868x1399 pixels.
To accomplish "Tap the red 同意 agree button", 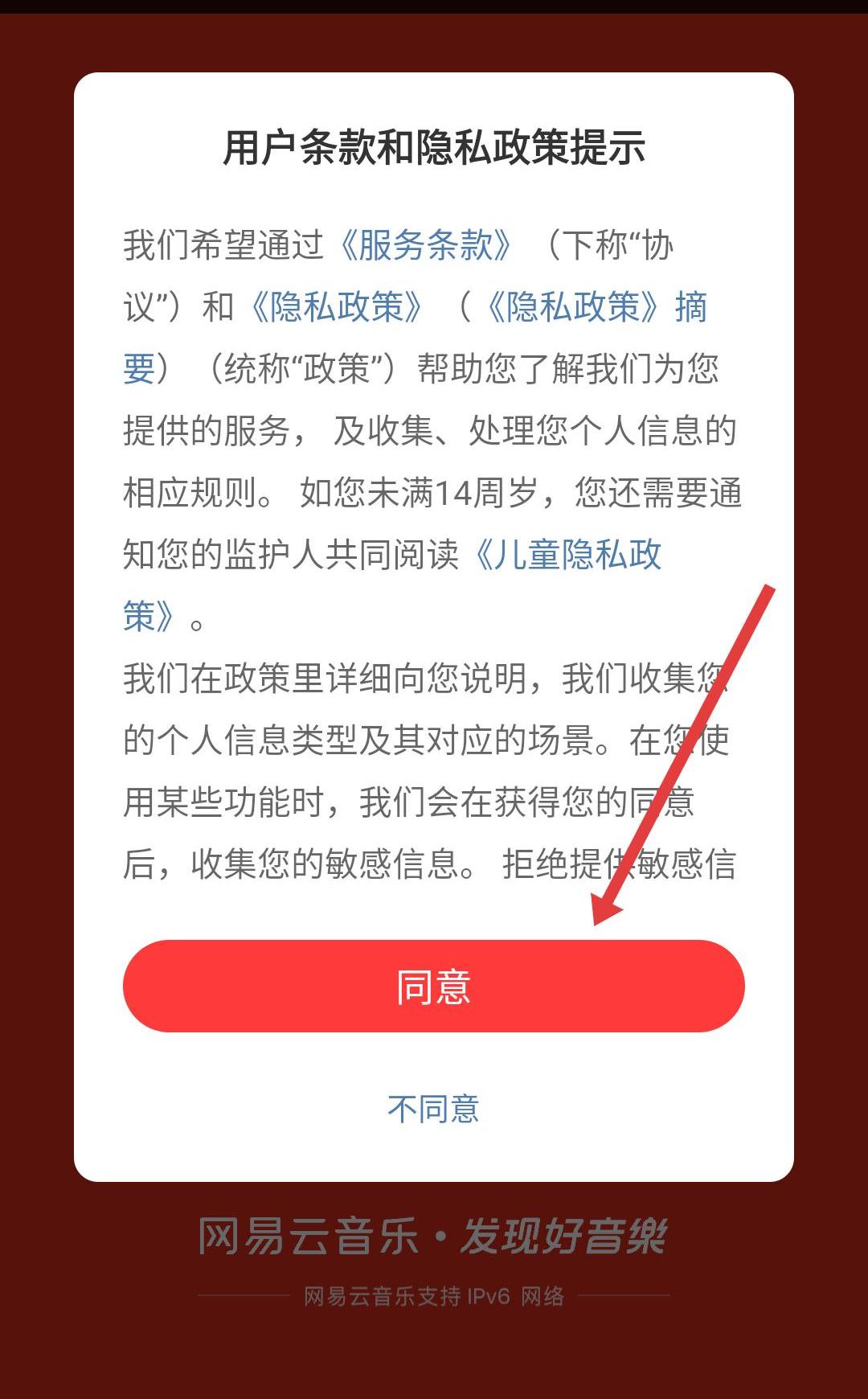I will (433, 986).
